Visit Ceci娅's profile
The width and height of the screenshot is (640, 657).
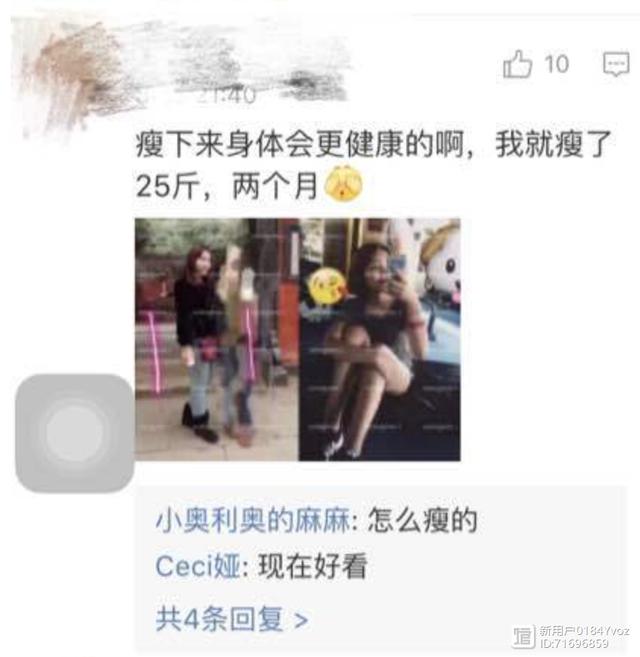click(197, 568)
